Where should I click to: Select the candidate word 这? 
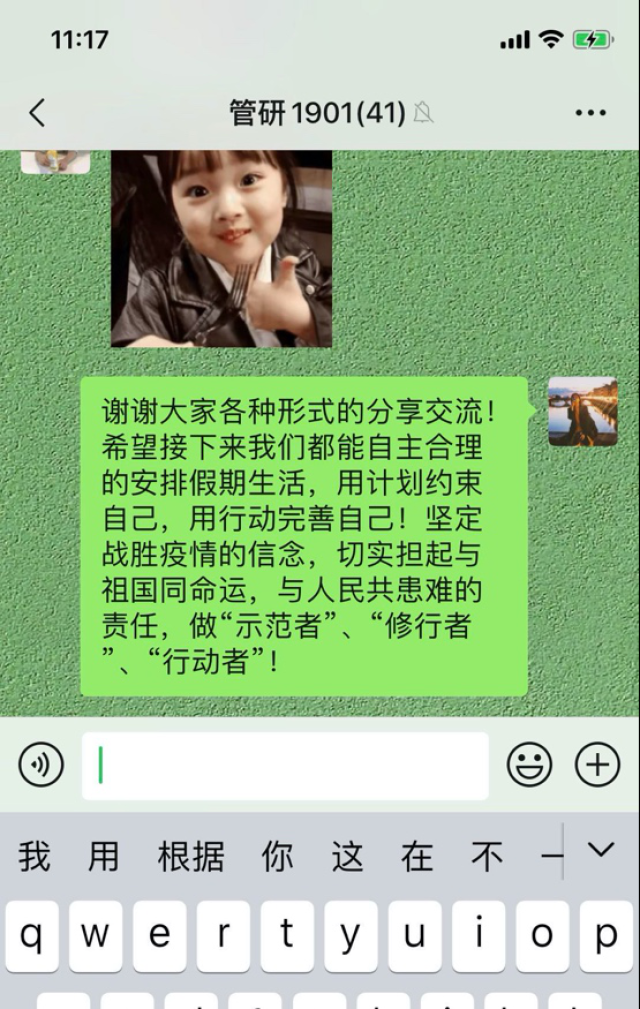click(347, 856)
